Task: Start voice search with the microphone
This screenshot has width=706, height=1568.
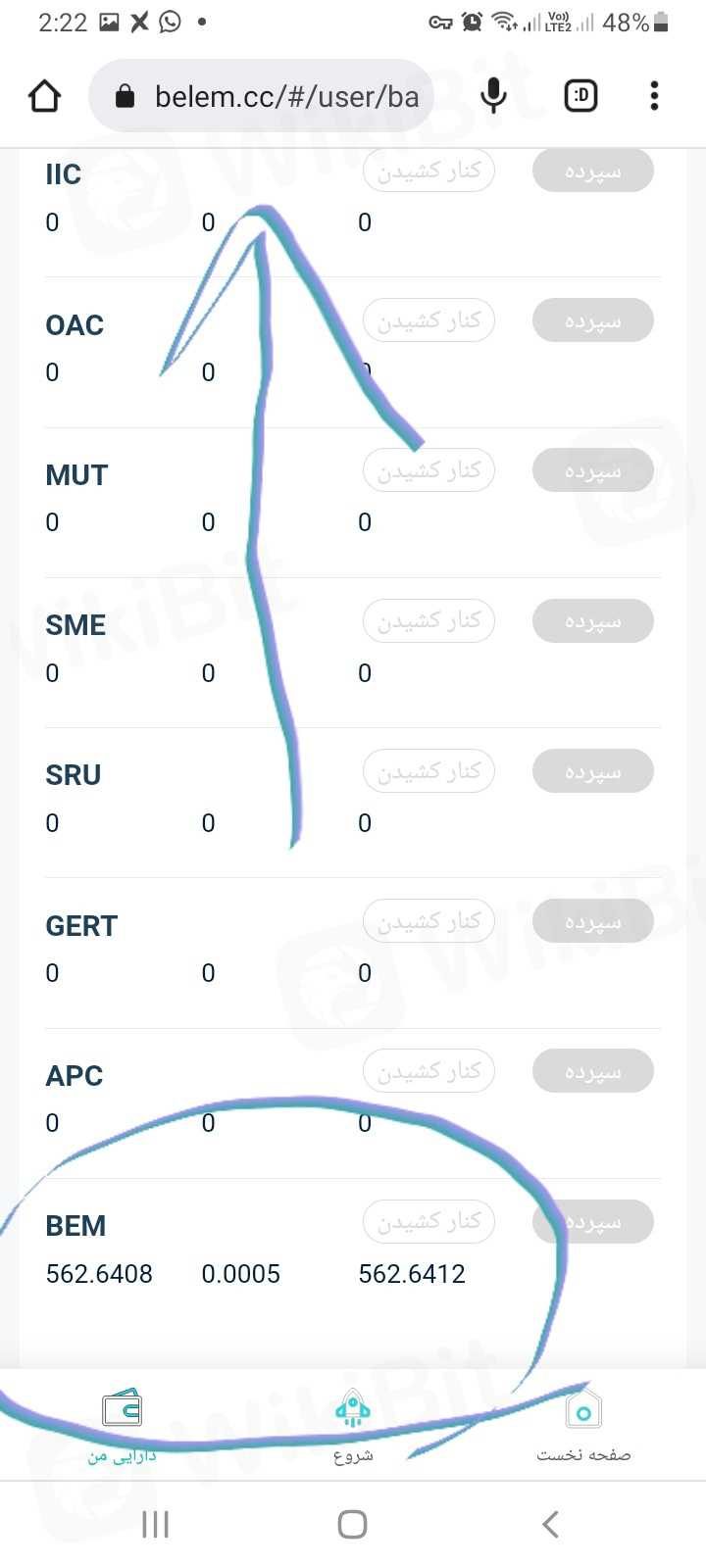Action: (494, 96)
